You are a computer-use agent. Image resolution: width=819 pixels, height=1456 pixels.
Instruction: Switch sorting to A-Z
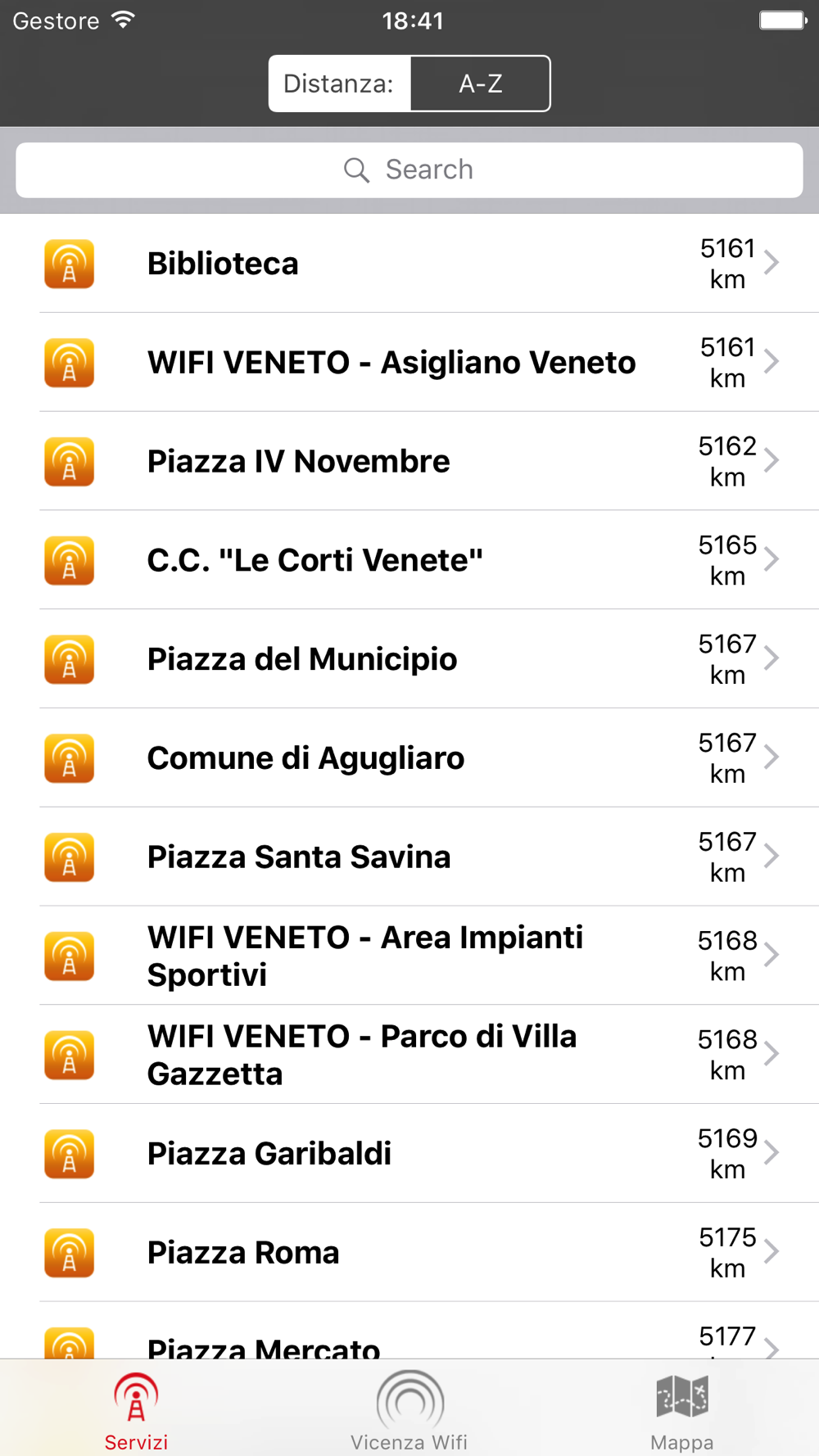click(480, 84)
